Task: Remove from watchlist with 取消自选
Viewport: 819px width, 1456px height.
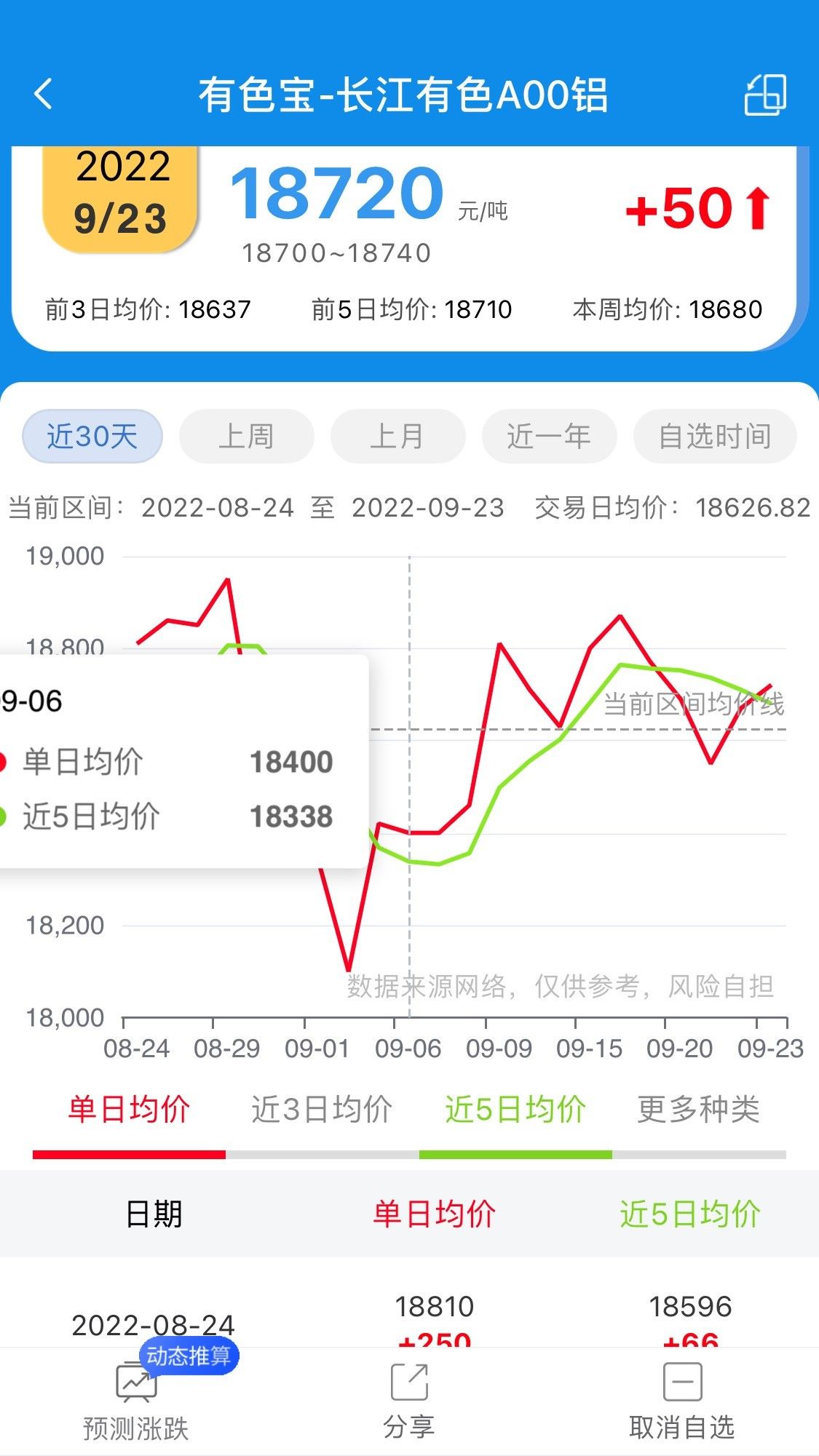Action: coord(682,1401)
